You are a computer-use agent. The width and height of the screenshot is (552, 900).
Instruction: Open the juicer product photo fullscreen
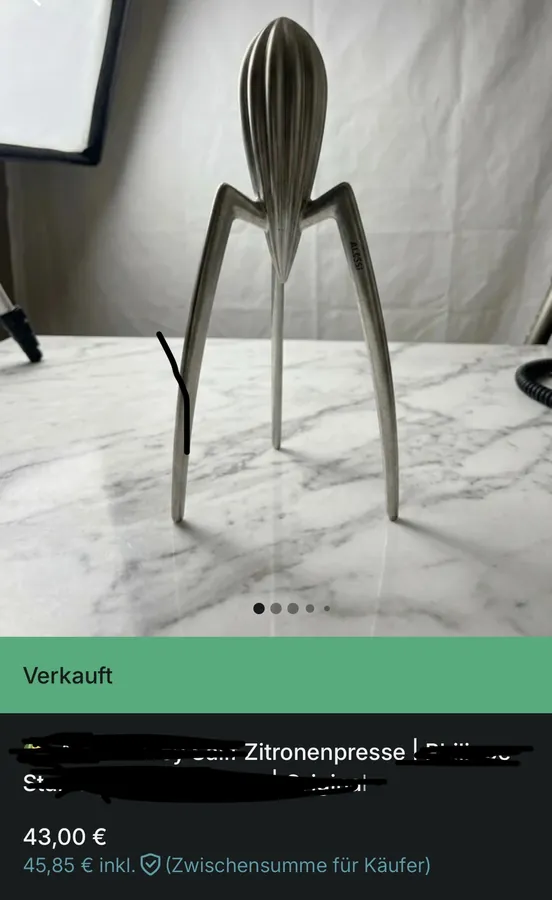276,318
